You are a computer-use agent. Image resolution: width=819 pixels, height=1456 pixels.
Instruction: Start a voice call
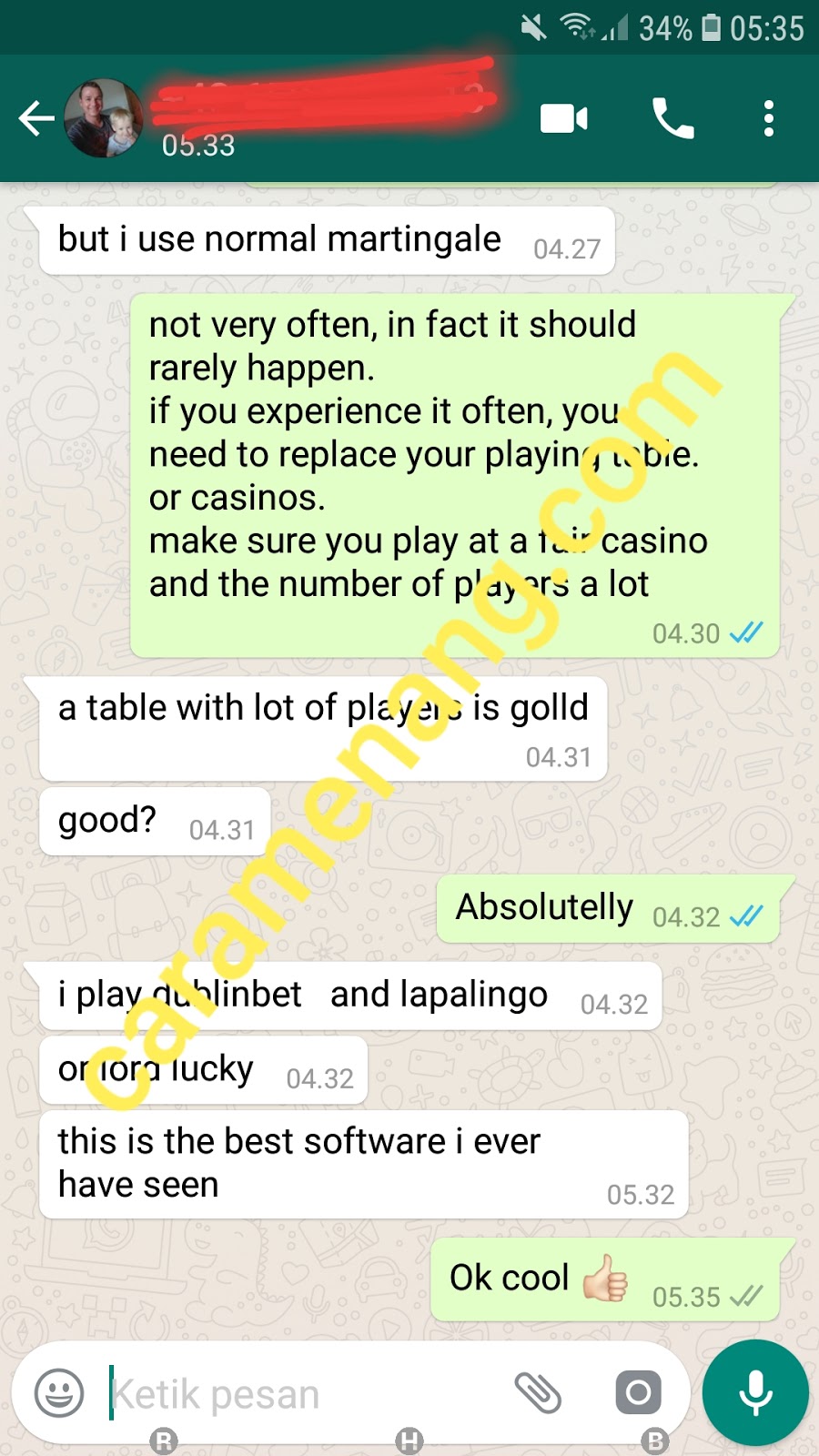pyautogui.click(x=672, y=118)
